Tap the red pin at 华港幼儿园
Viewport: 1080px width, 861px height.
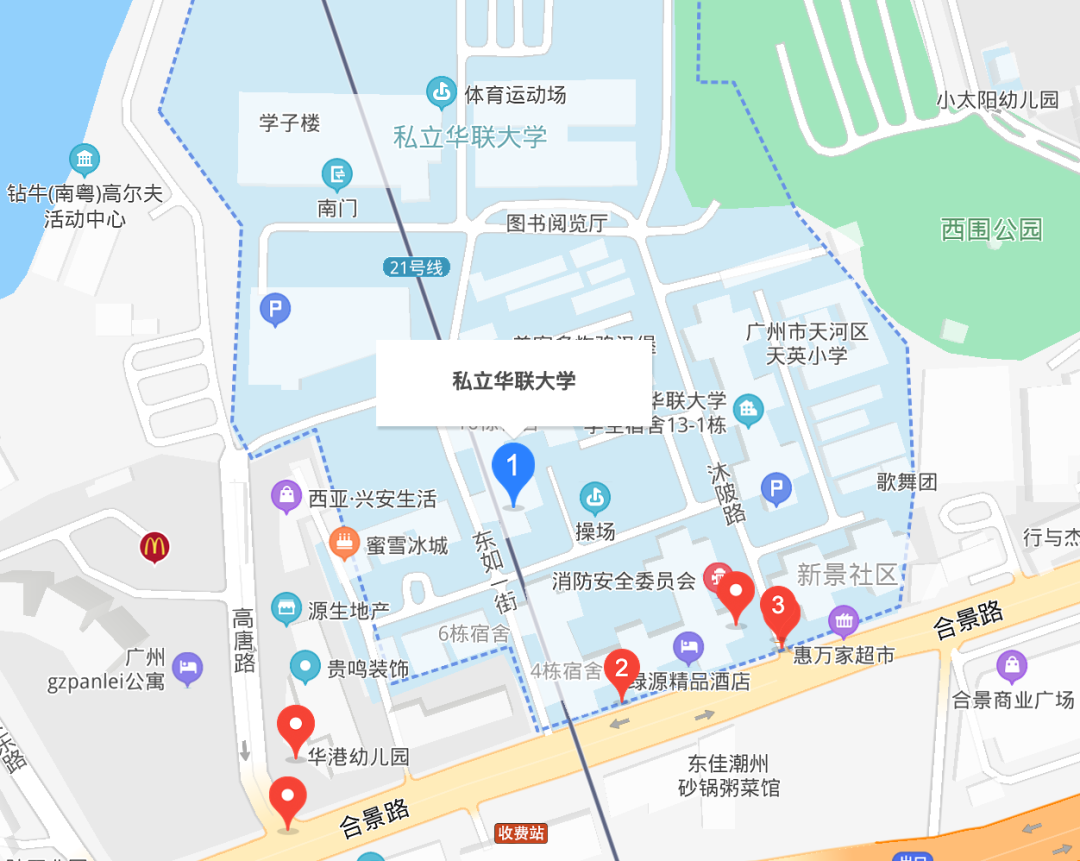pyautogui.click(x=295, y=727)
